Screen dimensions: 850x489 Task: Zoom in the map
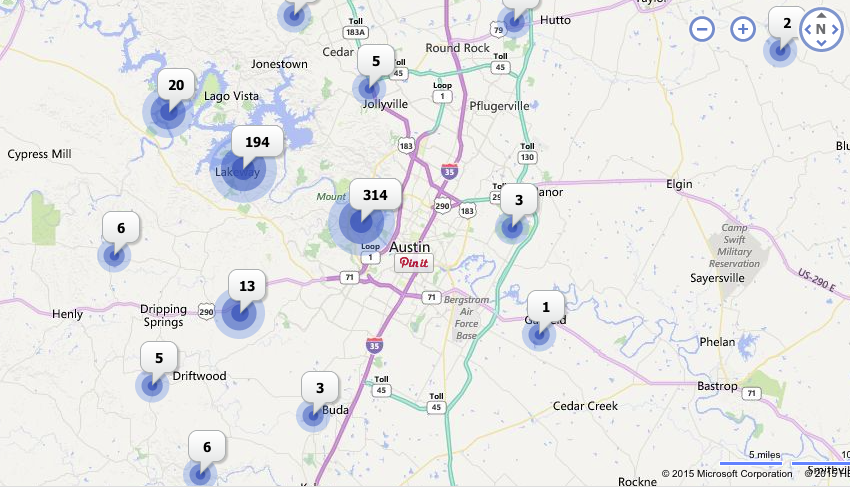coord(742,29)
